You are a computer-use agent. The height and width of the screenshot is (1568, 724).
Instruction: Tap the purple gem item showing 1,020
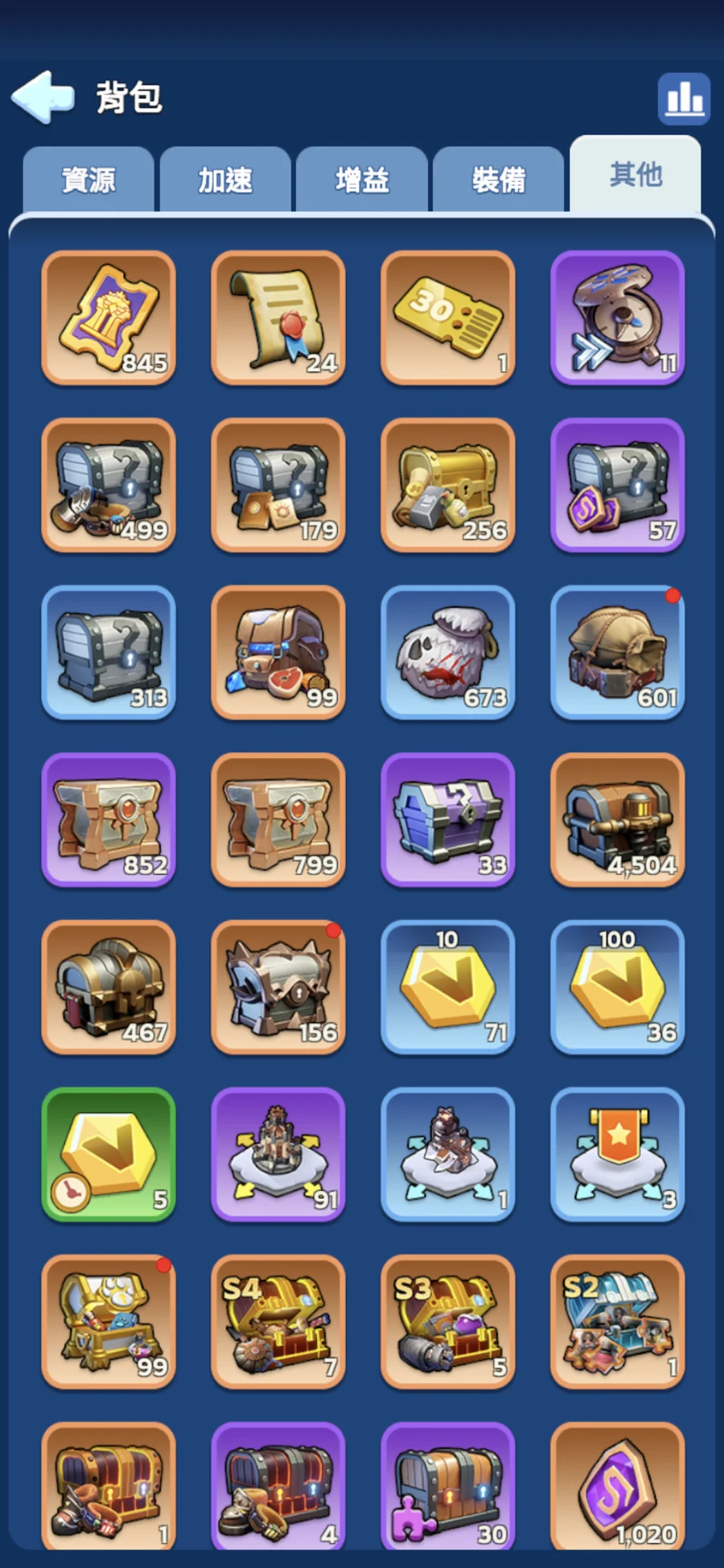(618, 1486)
